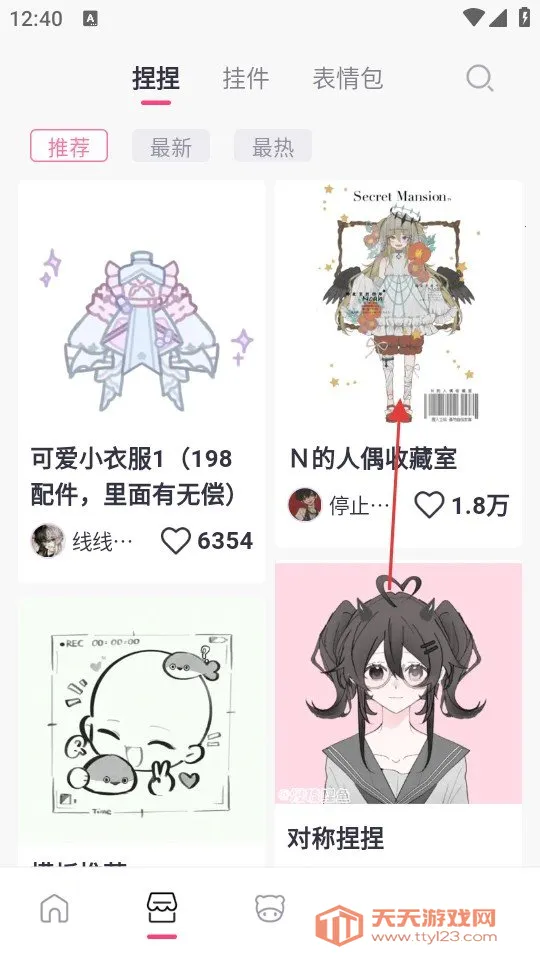Filter by 最新
This screenshot has width=540, height=960.
(171, 146)
